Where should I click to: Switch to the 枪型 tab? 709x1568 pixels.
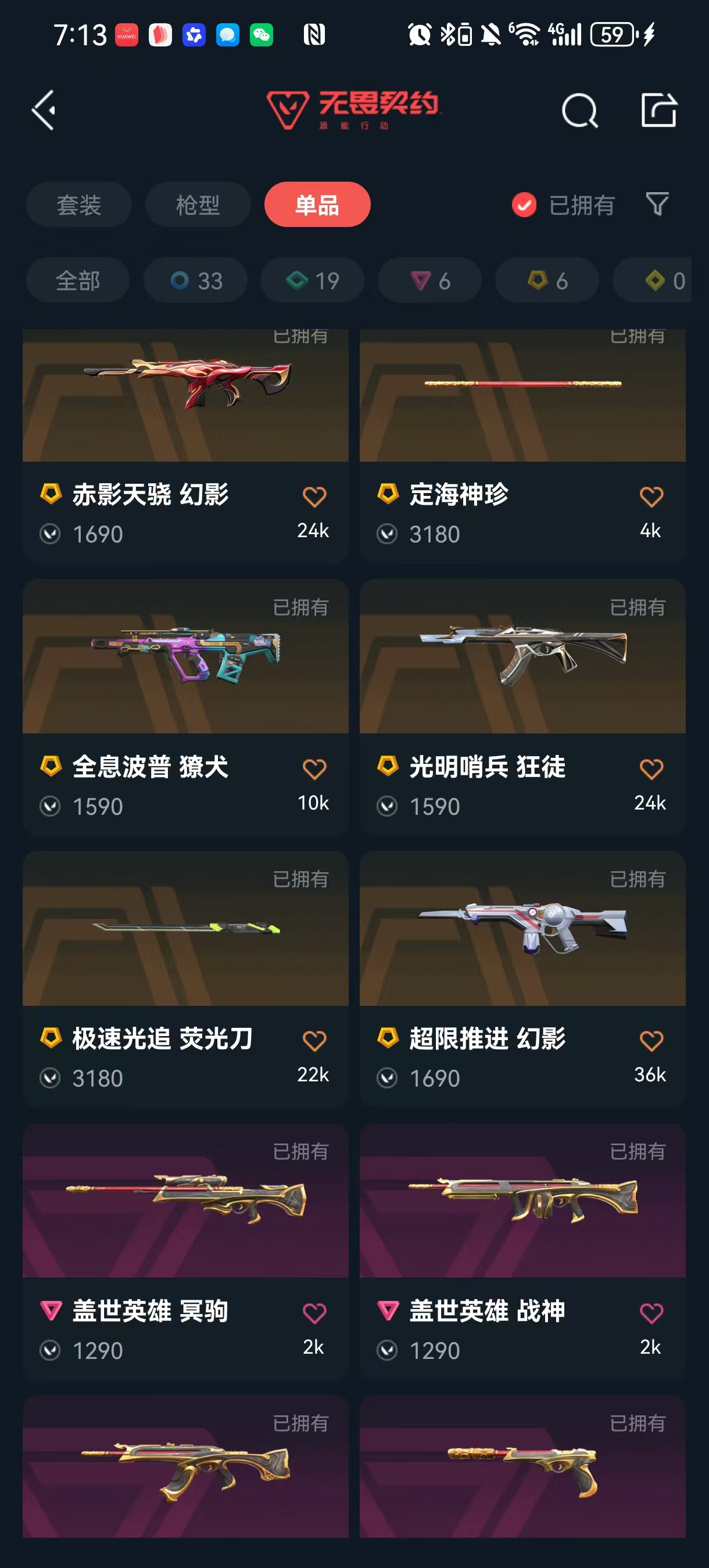(x=198, y=204)
